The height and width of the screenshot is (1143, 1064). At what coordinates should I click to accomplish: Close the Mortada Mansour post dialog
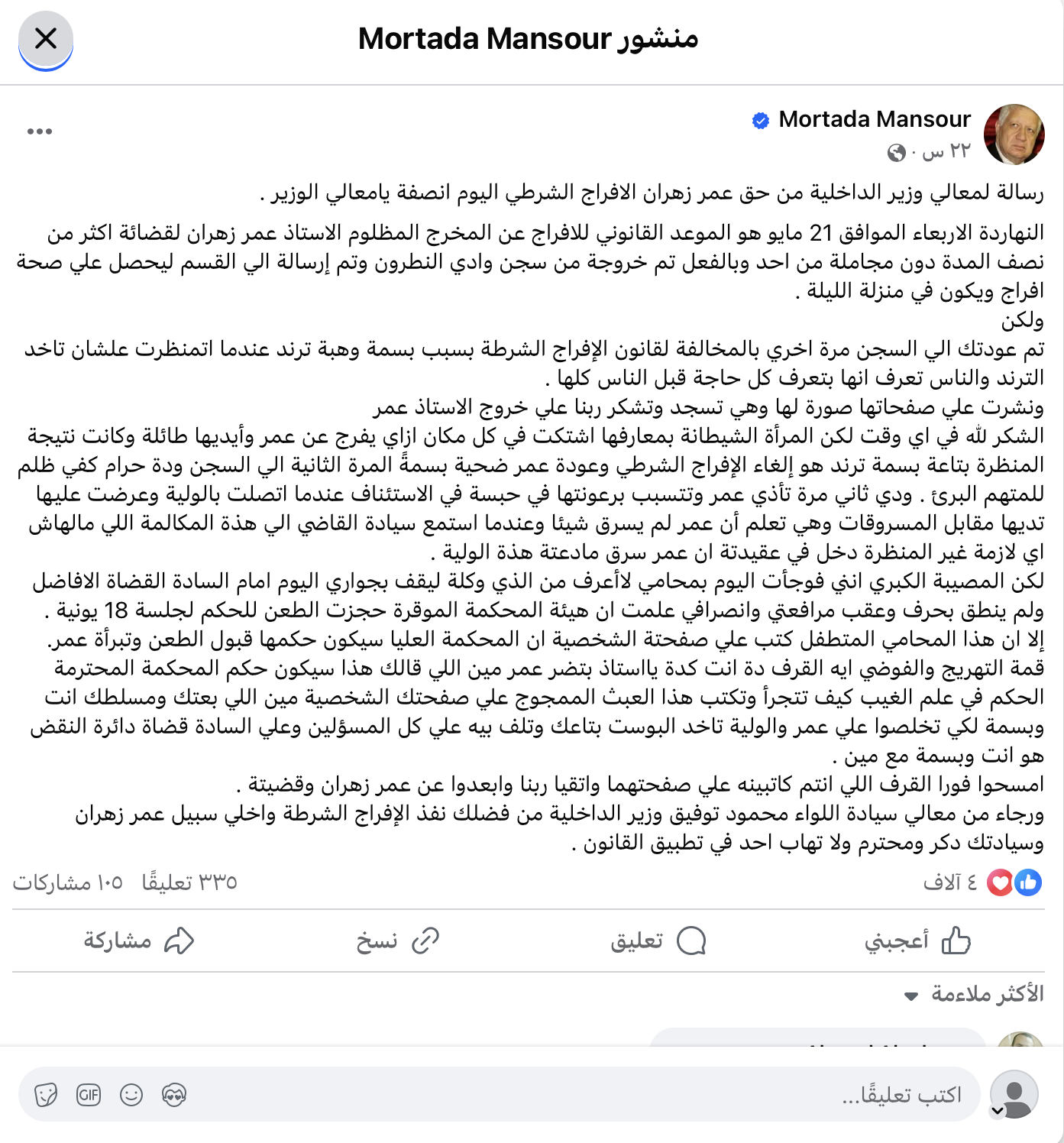coord(46,38)
